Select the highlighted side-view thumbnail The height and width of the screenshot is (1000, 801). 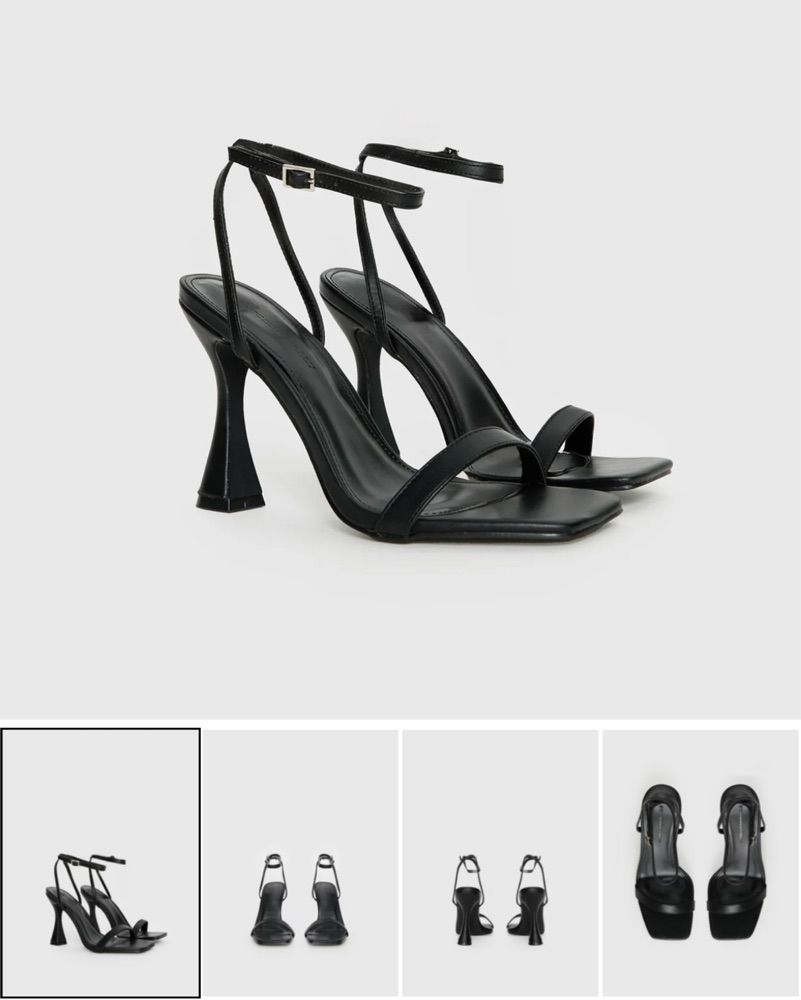(x=101, y=863)
